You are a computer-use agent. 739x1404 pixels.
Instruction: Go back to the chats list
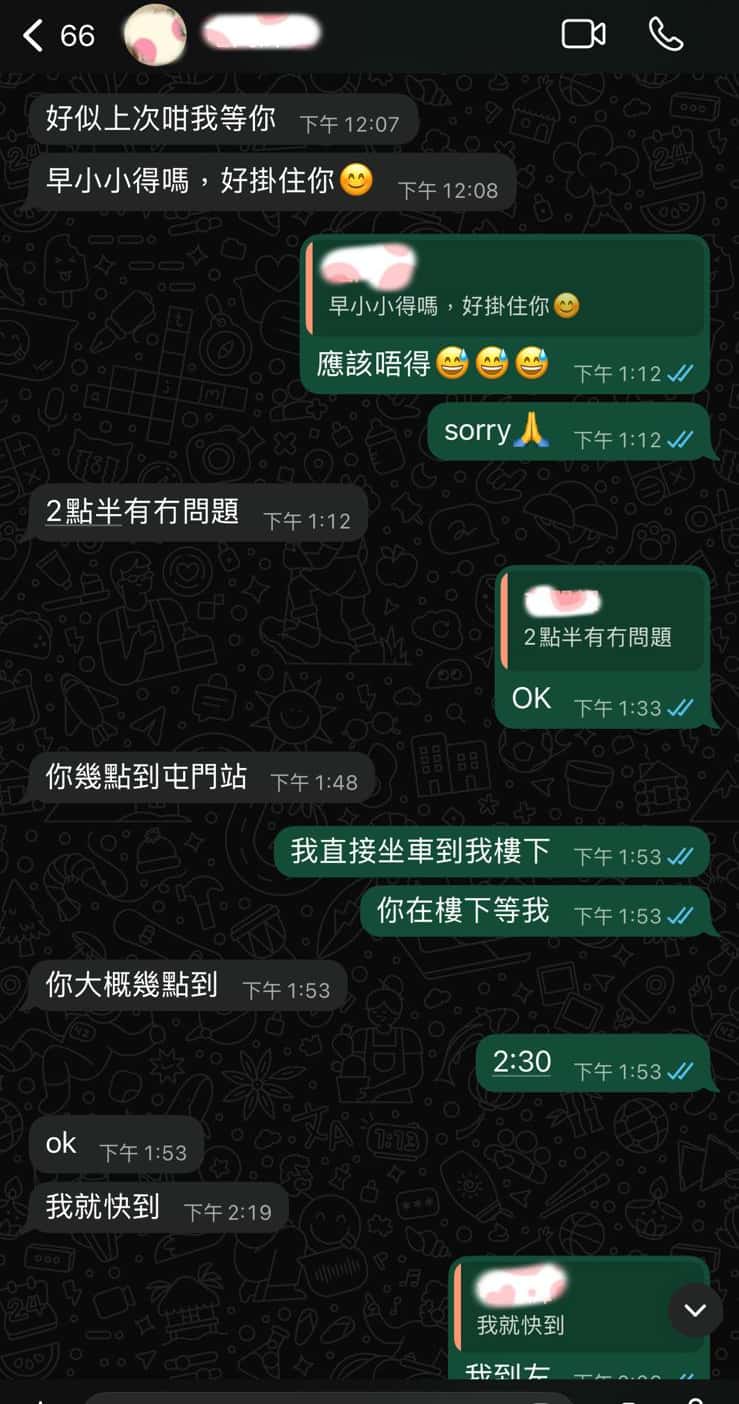point(34,36)
